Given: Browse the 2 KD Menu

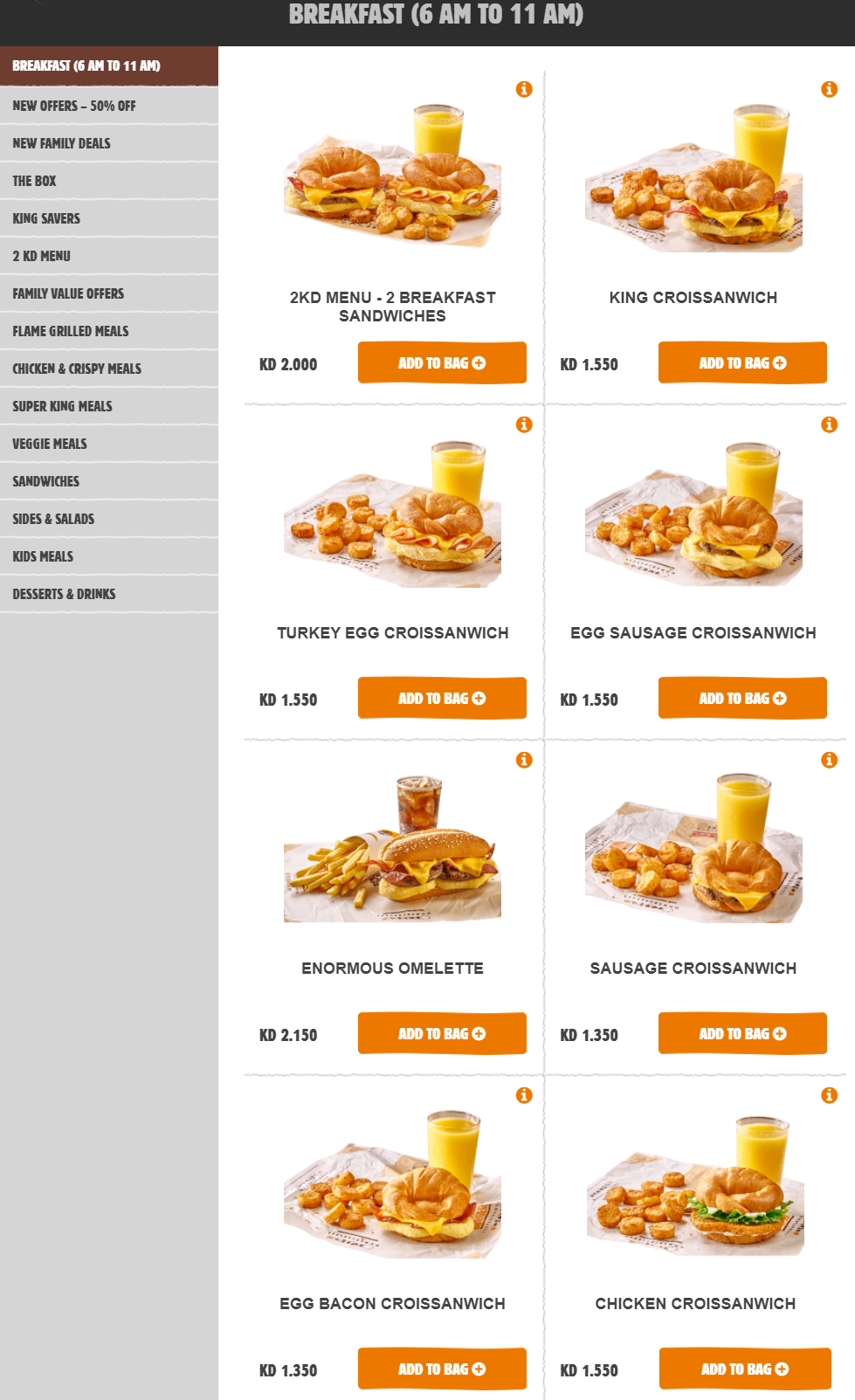Looking at the screenshot, I should (41, 256).
